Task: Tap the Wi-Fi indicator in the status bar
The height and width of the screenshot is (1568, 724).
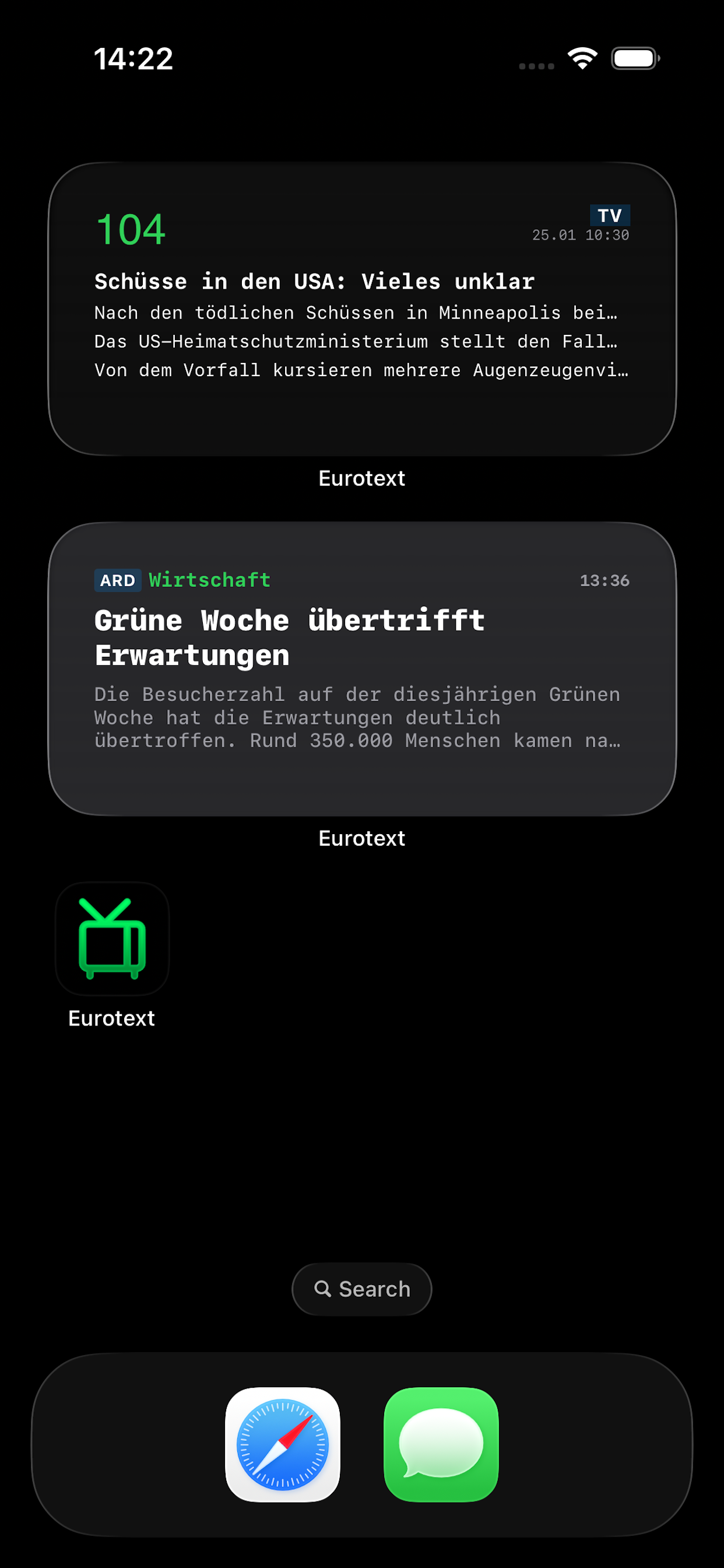Action: [581, 58]
